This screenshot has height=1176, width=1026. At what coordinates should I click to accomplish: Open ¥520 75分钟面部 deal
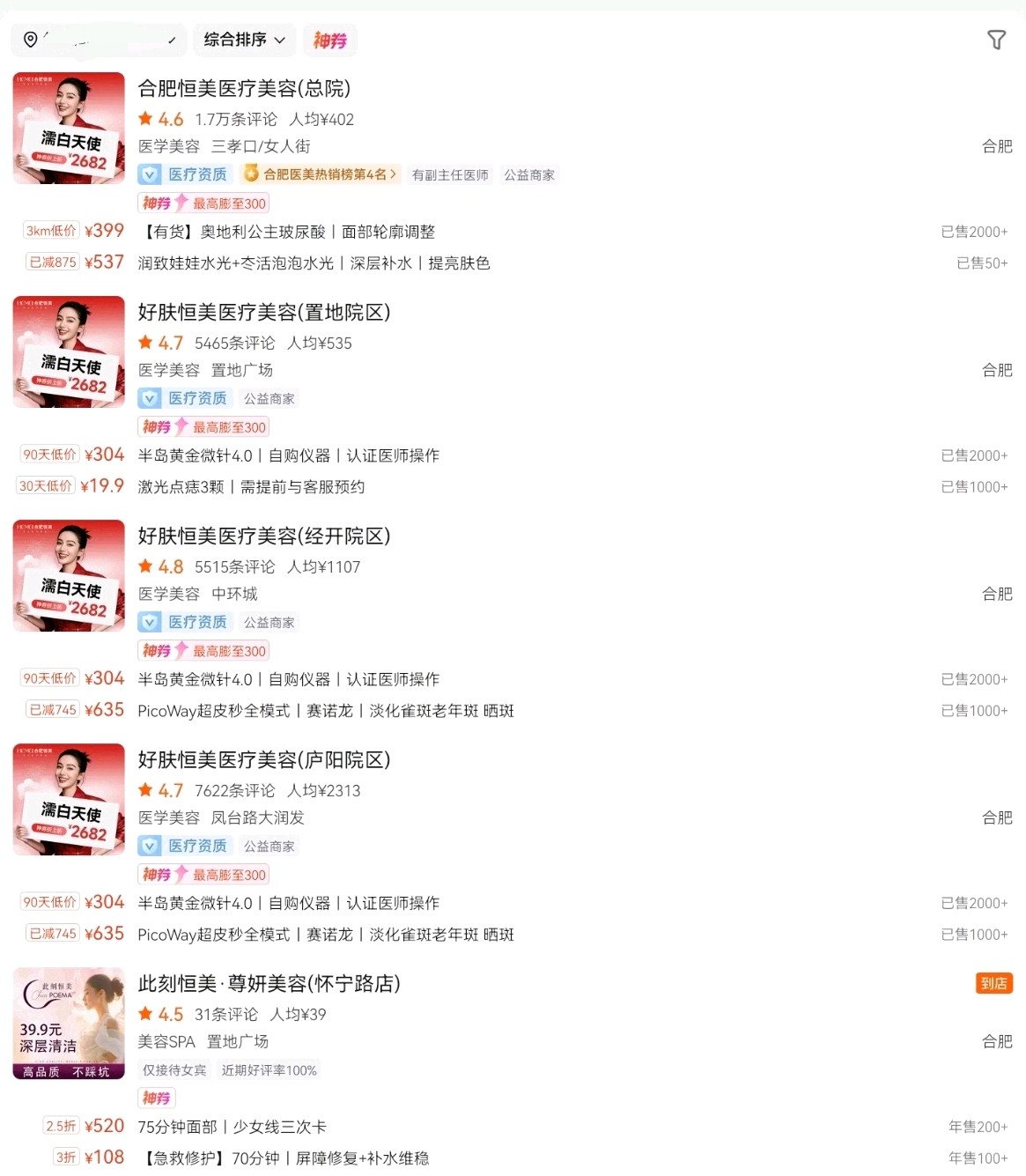(x=232, y=1127)
